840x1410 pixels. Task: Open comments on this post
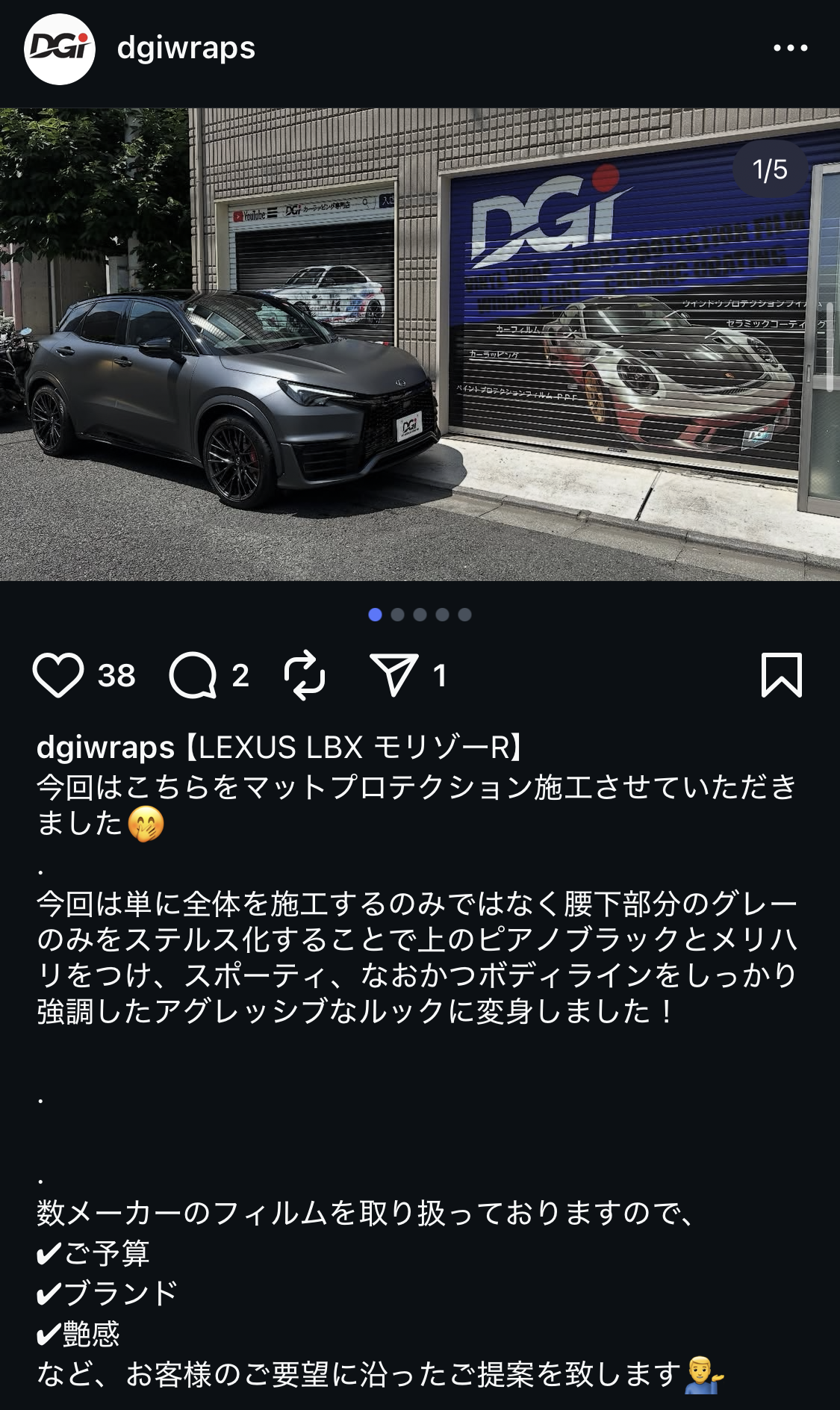(193, 675)
